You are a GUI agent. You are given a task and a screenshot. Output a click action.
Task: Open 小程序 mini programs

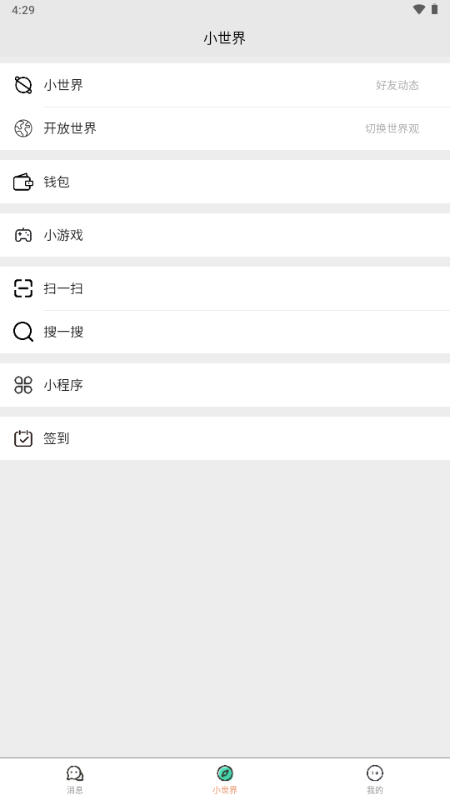point(225,385)
